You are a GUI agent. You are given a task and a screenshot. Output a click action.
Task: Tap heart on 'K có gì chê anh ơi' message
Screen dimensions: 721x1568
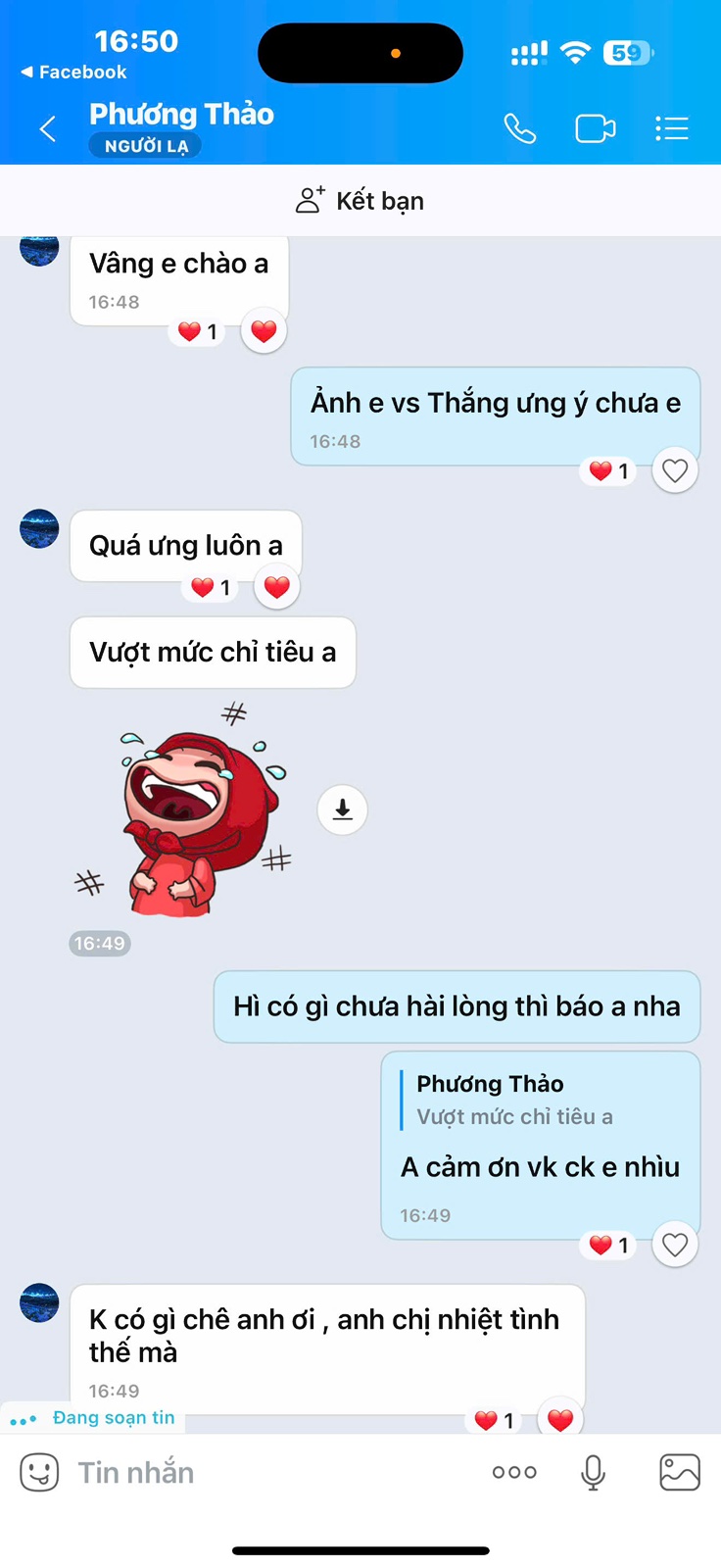(x=559, y=1419)
